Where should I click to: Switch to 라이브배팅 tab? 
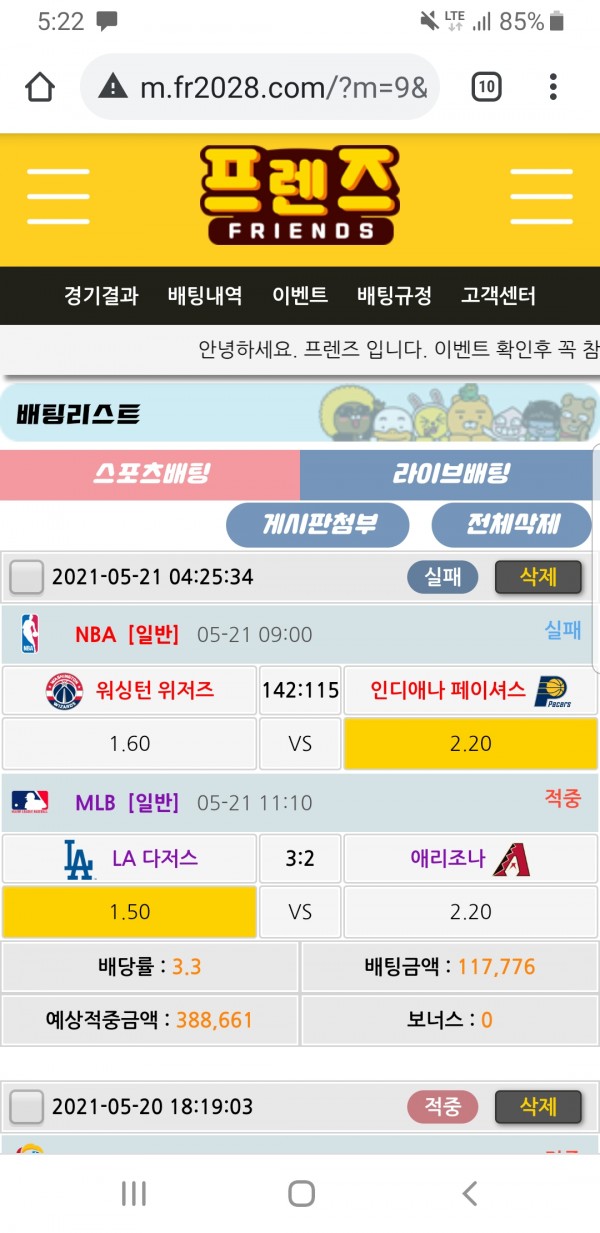pyautogui.click(x=450, y=474)
